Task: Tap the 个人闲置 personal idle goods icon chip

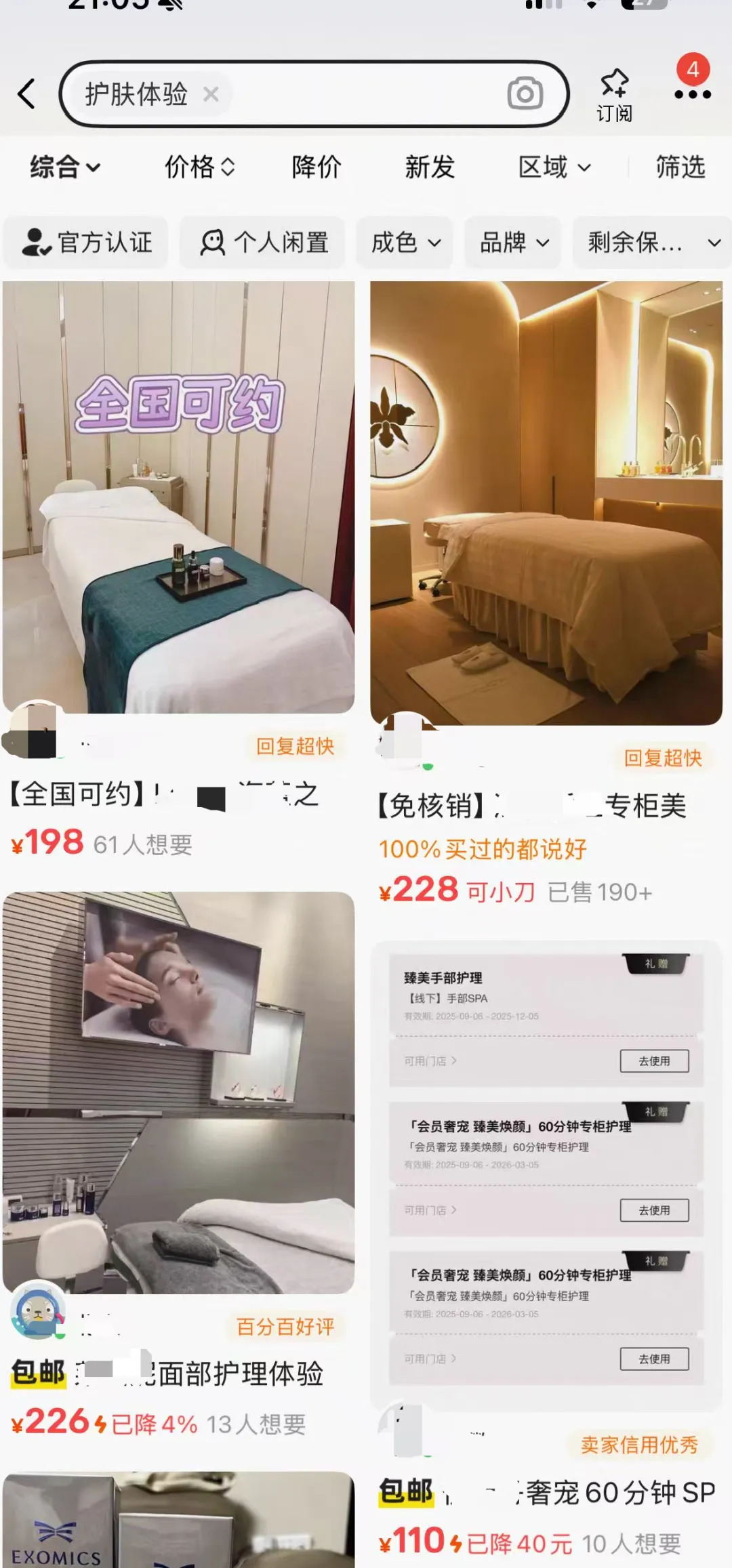Action: (264, 243)
